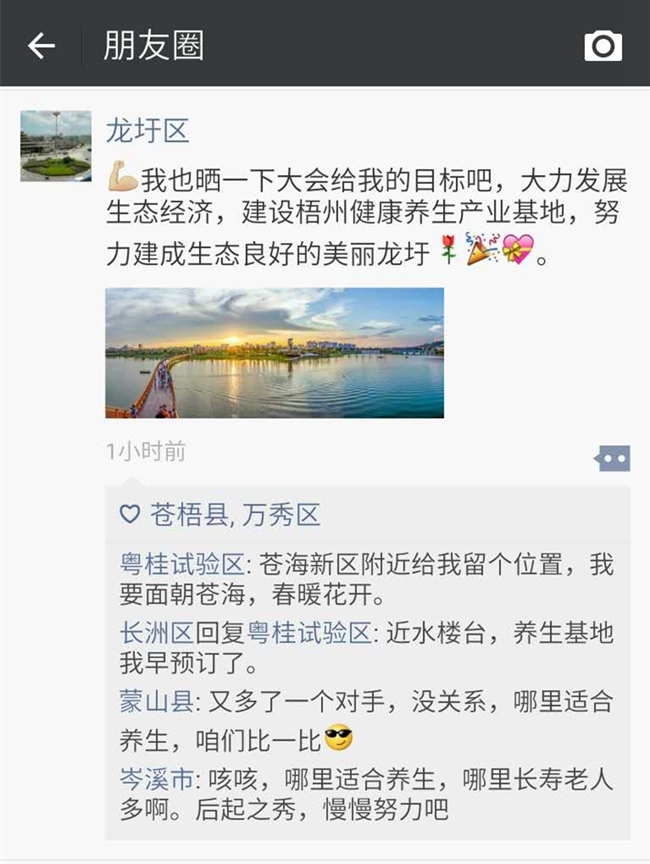Open the camera to post a moment

(x=603, y=45)
